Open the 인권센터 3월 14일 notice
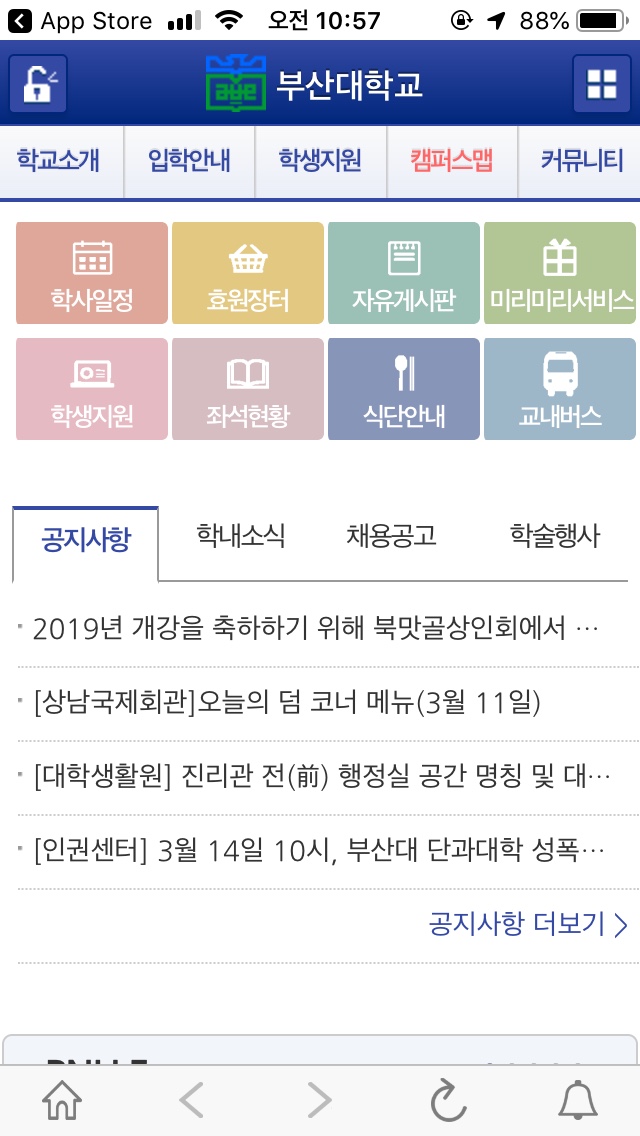 tap(319, 851)
